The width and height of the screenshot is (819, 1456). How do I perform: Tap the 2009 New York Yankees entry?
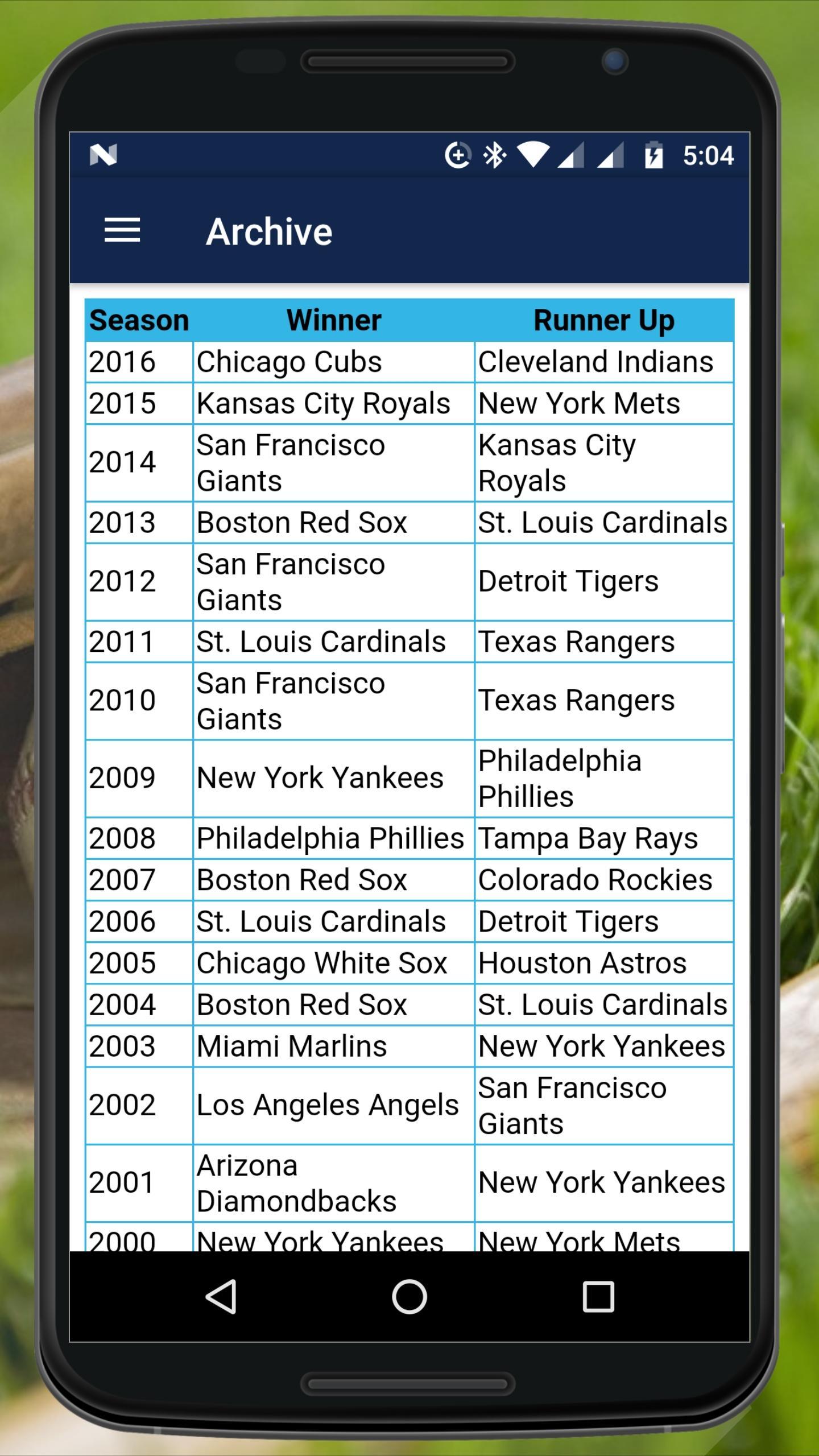320,777
